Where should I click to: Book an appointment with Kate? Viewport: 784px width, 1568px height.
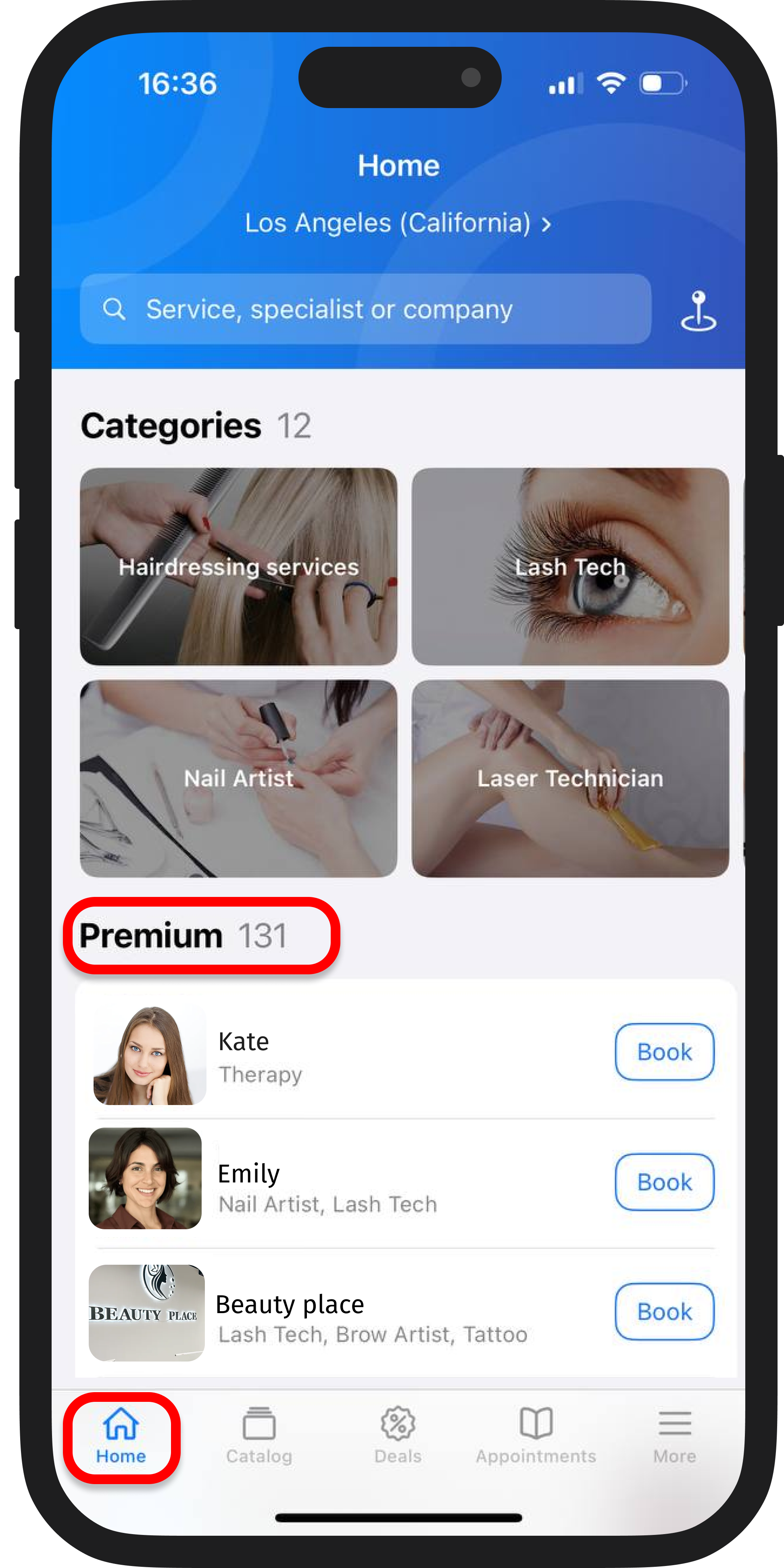pos(664,1052)
